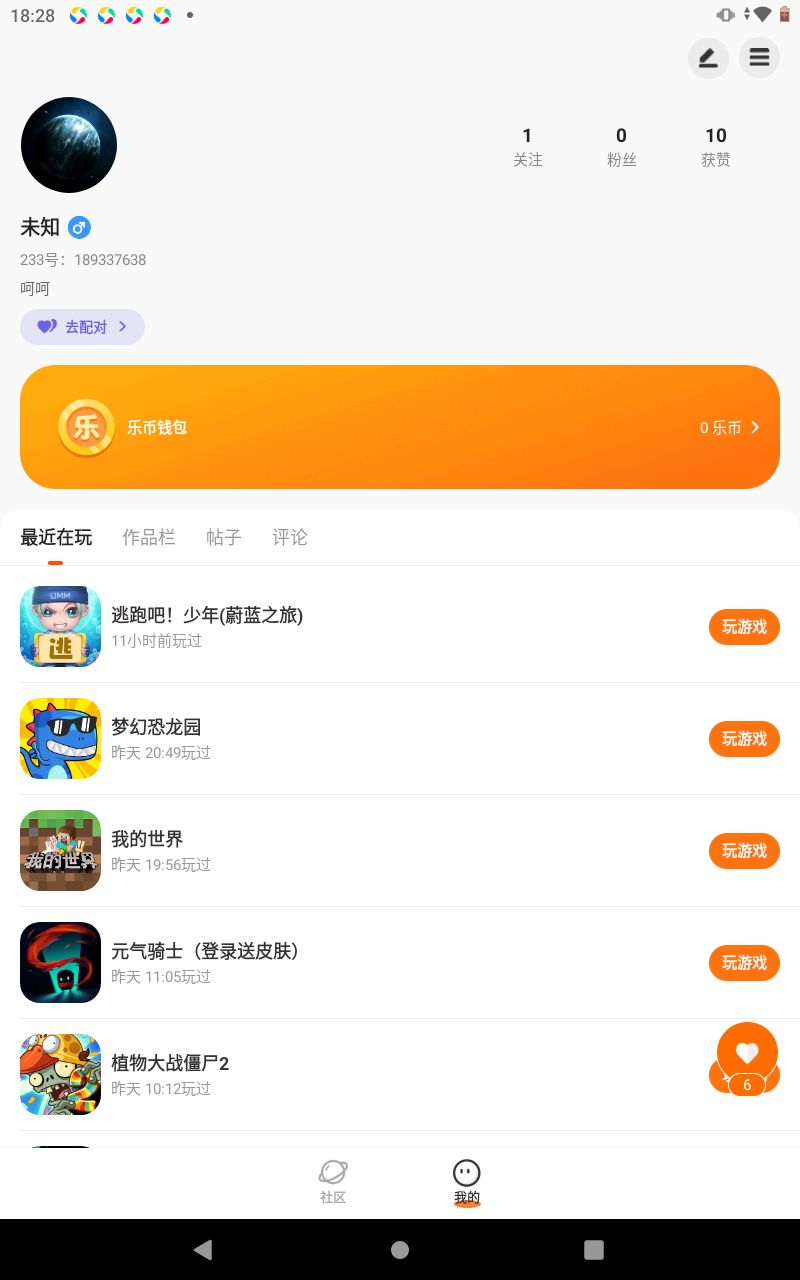Screen dimensions: 800x1280
Task: Switch to the 作品栏 tab
Action: click(x=149, y=538)
